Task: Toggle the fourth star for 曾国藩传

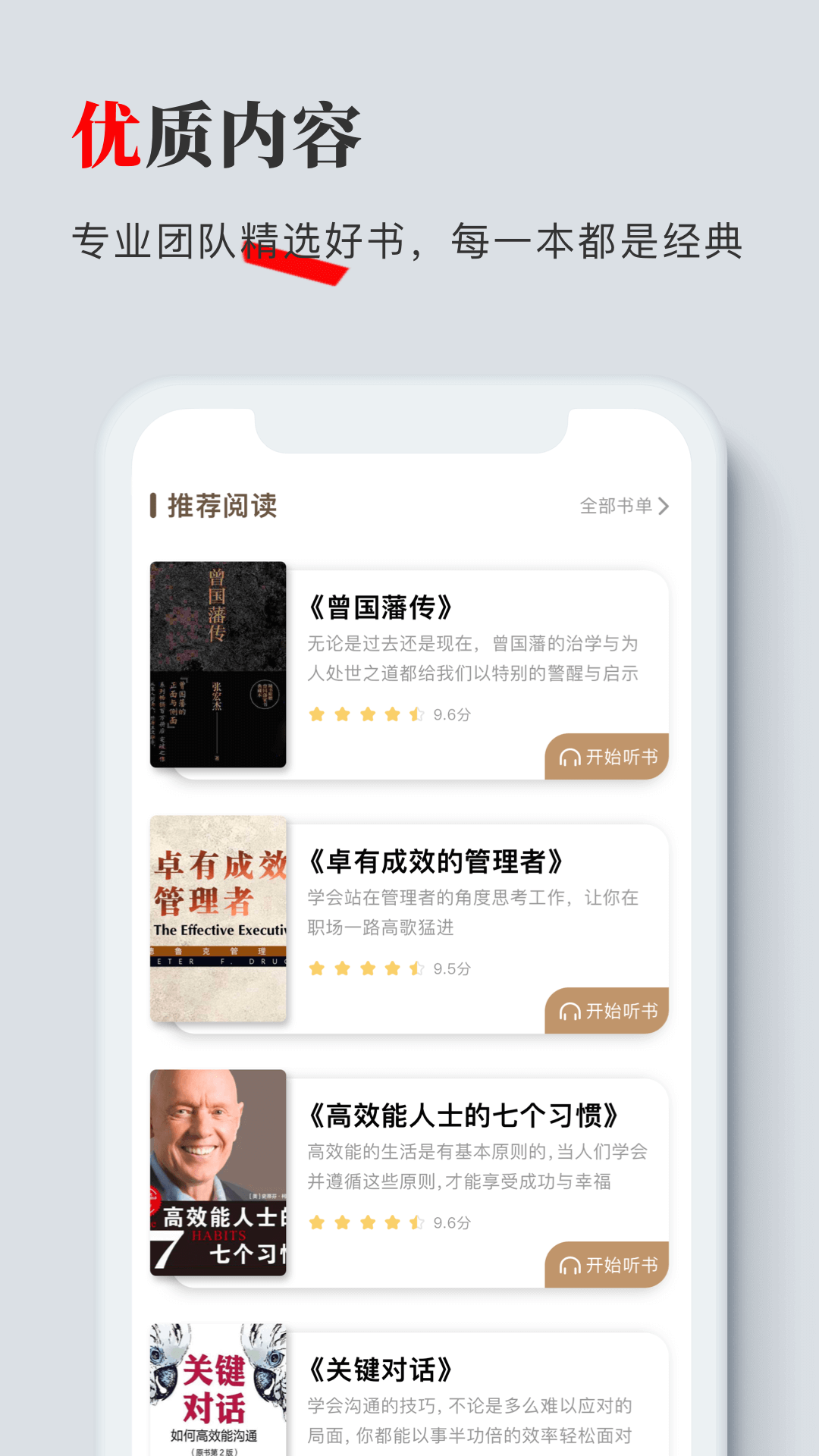Action: coord(391,714)
